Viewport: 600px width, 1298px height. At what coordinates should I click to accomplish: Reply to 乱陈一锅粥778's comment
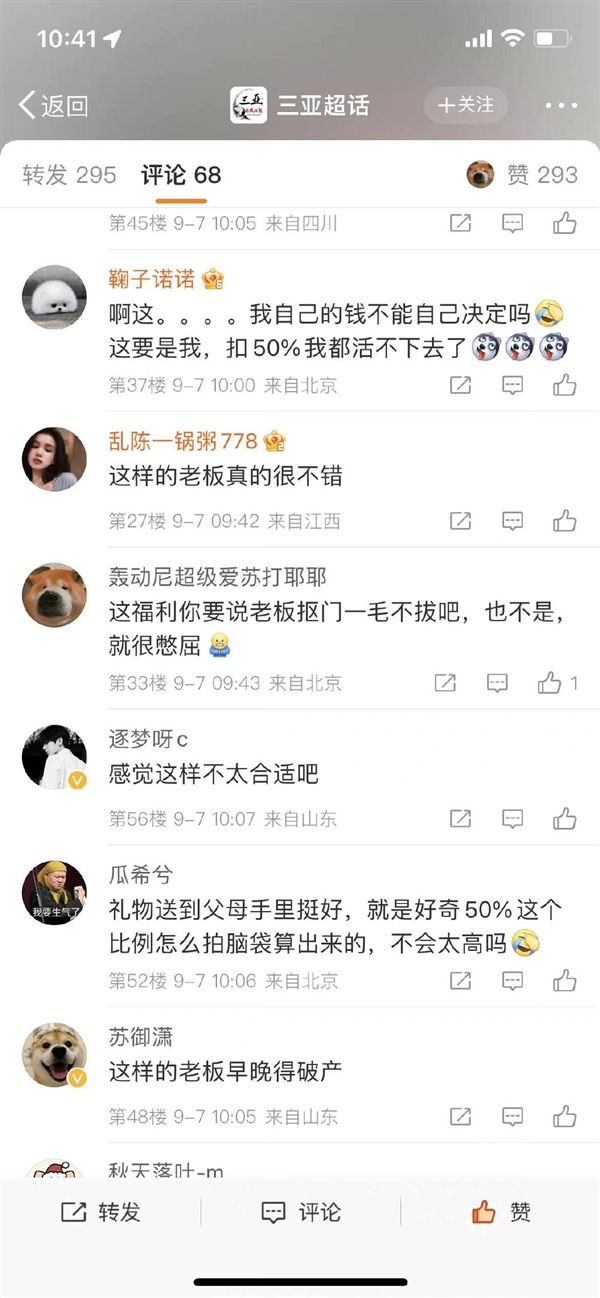click(512, 520)
